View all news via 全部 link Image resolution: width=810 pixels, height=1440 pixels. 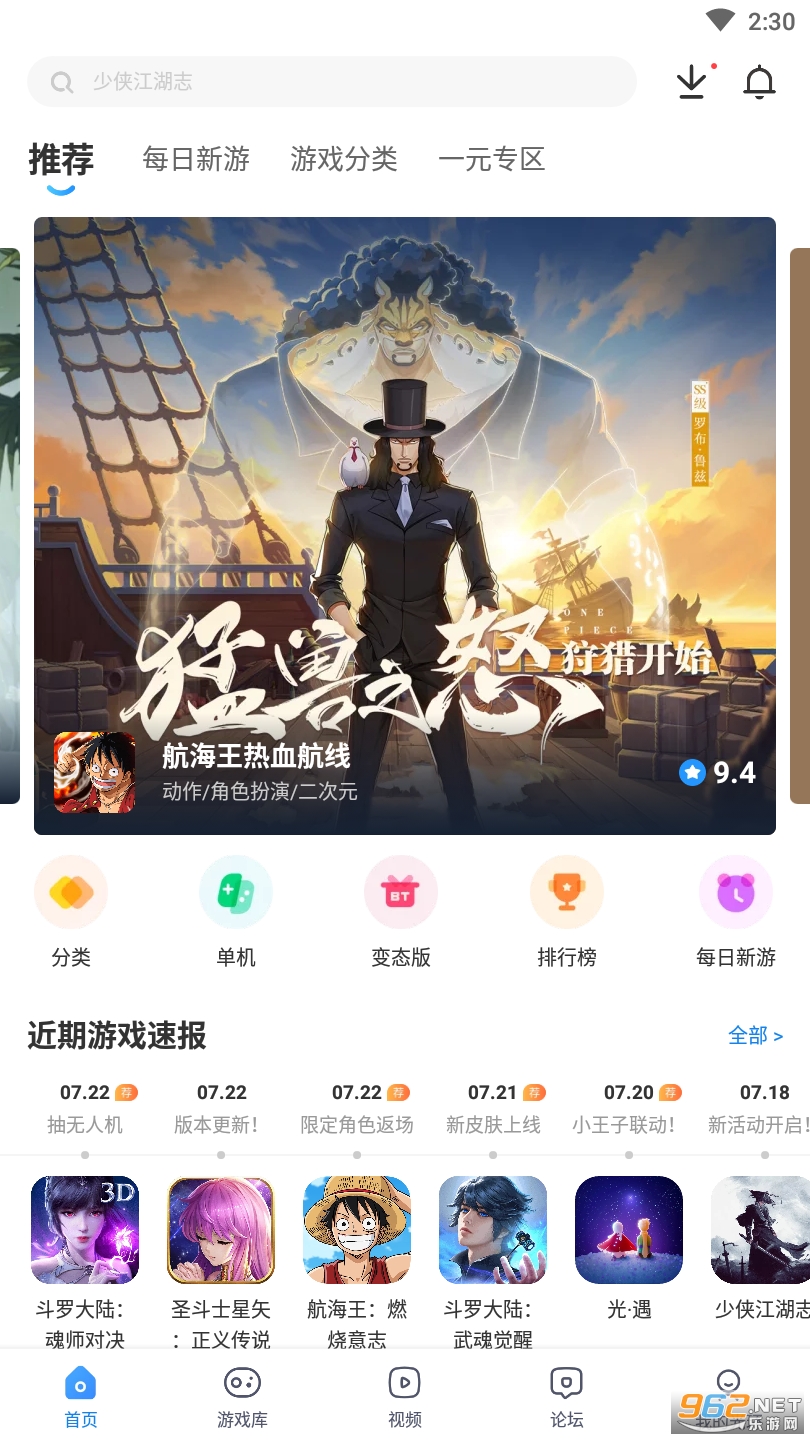point(752,1038)
